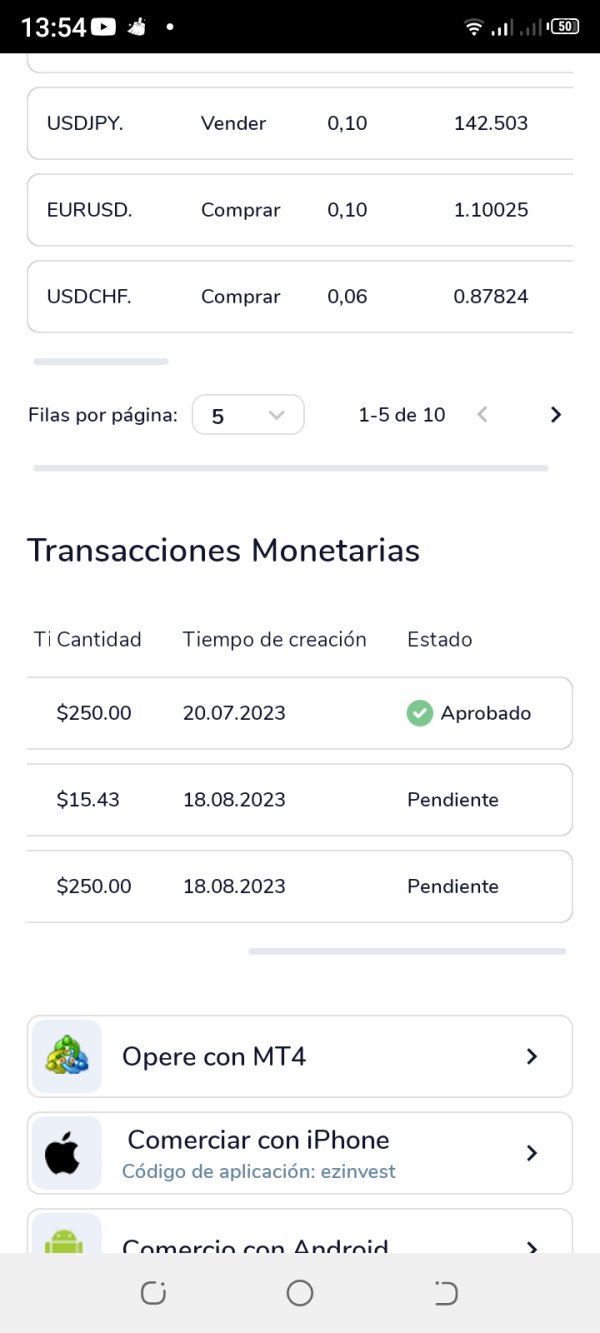The height and width of the screenshot is (1333, 600).
Task: Open the rows per page dropdown
Action: pyautogui.click(x=248, y=415)
